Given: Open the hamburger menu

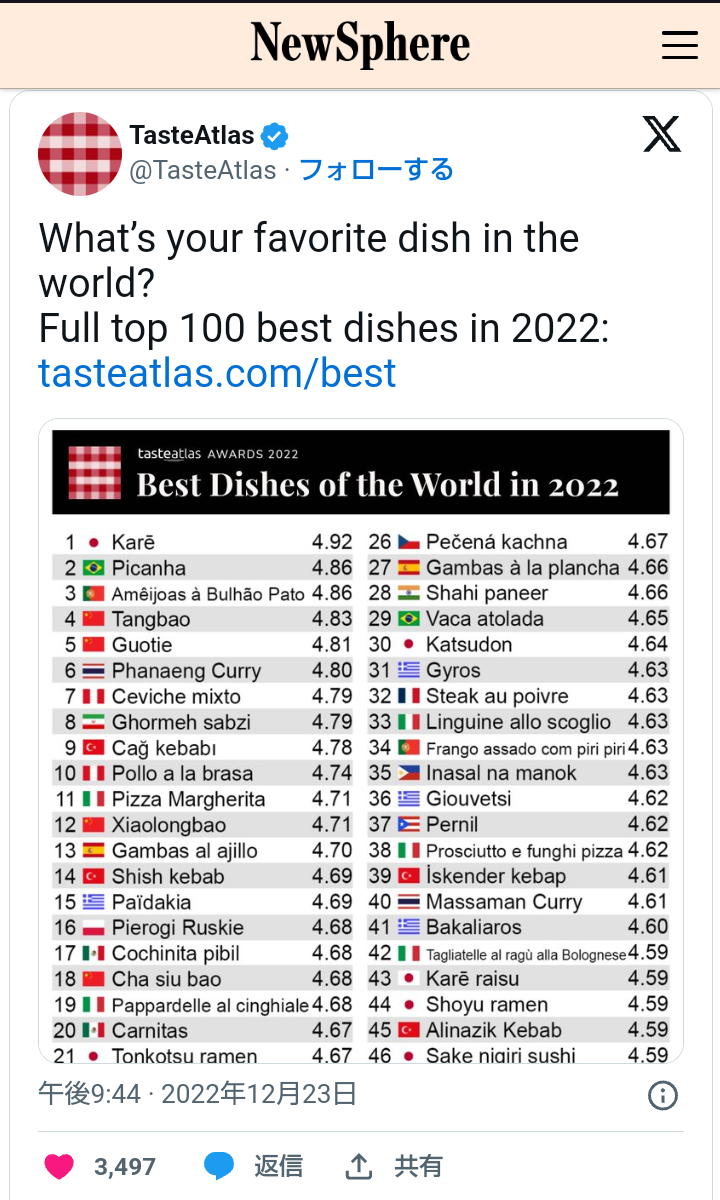Looking at the screenshot, I should [680, 44].
